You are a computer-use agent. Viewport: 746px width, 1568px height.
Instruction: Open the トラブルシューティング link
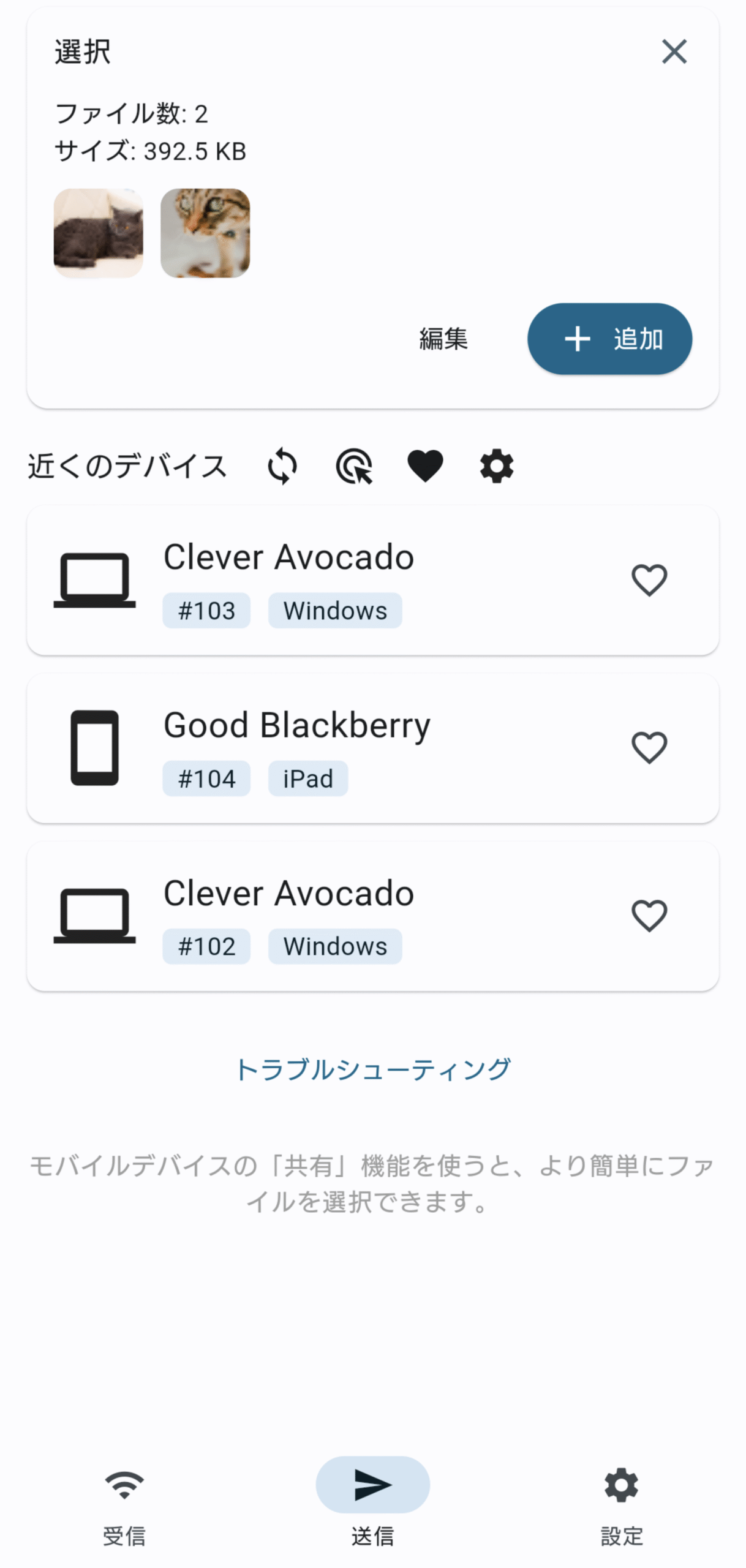pyautogui.click(x=372, y=1069)
